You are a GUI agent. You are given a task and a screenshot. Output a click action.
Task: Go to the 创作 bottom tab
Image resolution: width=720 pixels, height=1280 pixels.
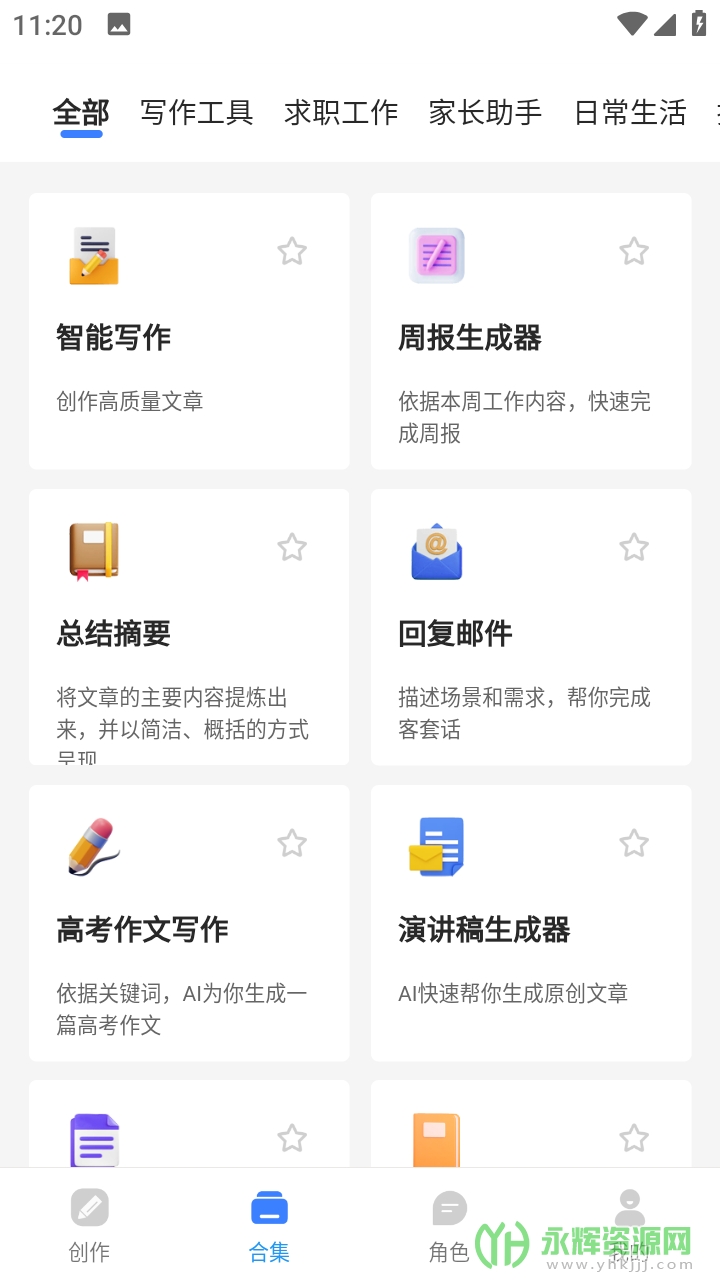(x=89, y=1225)
